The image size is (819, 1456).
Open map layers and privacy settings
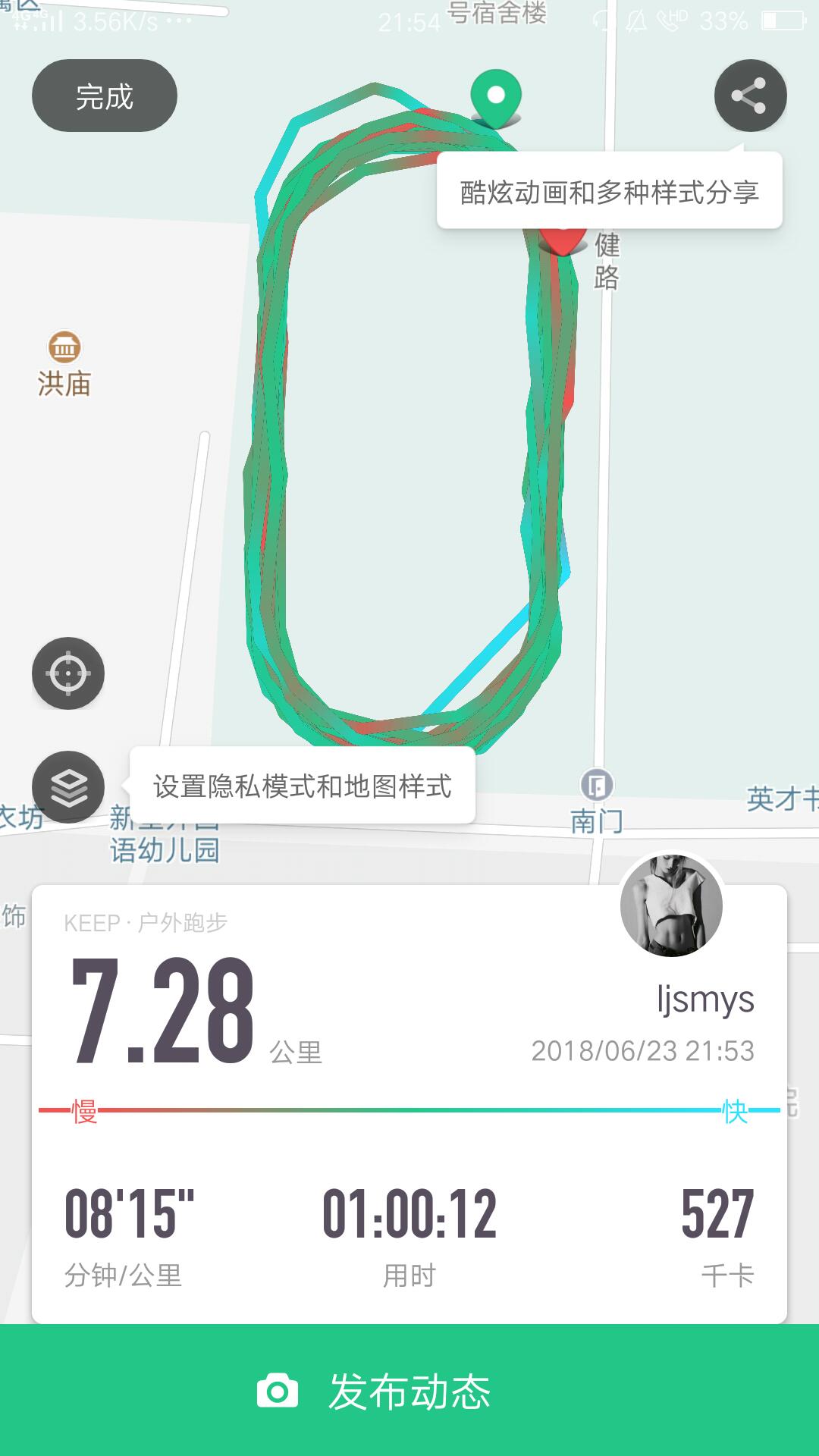[x=68, y=787]
